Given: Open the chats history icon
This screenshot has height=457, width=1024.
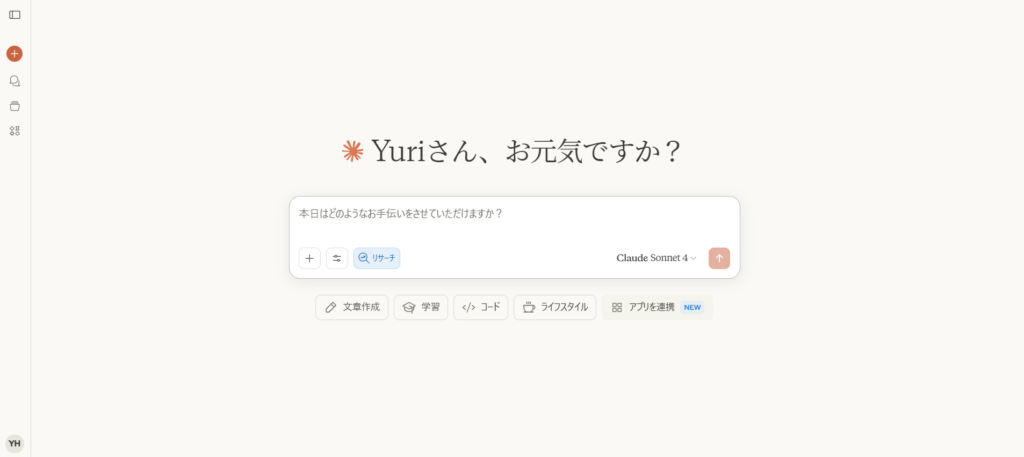Looking at the screenshot, I should (14, 81).
